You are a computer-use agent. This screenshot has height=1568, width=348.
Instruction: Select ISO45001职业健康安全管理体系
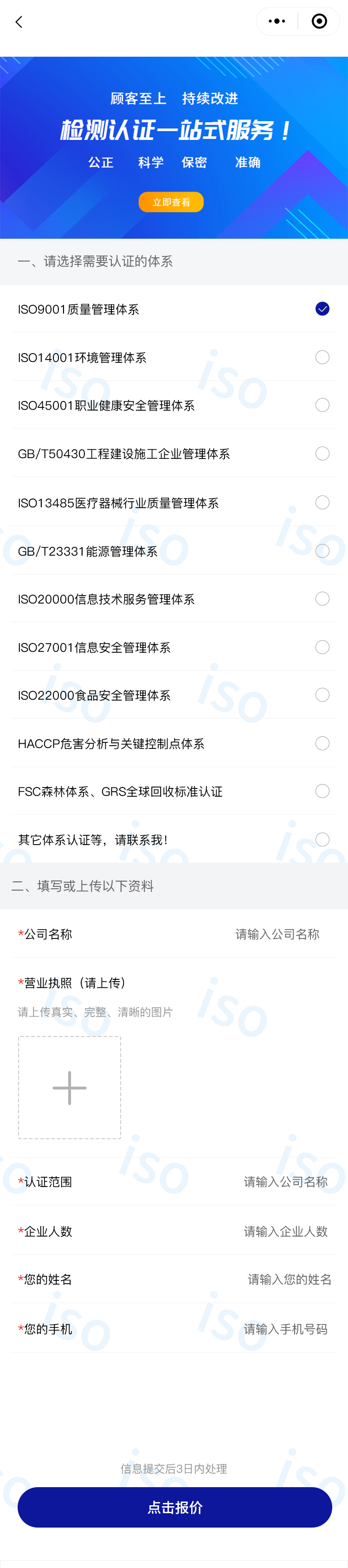322,406
